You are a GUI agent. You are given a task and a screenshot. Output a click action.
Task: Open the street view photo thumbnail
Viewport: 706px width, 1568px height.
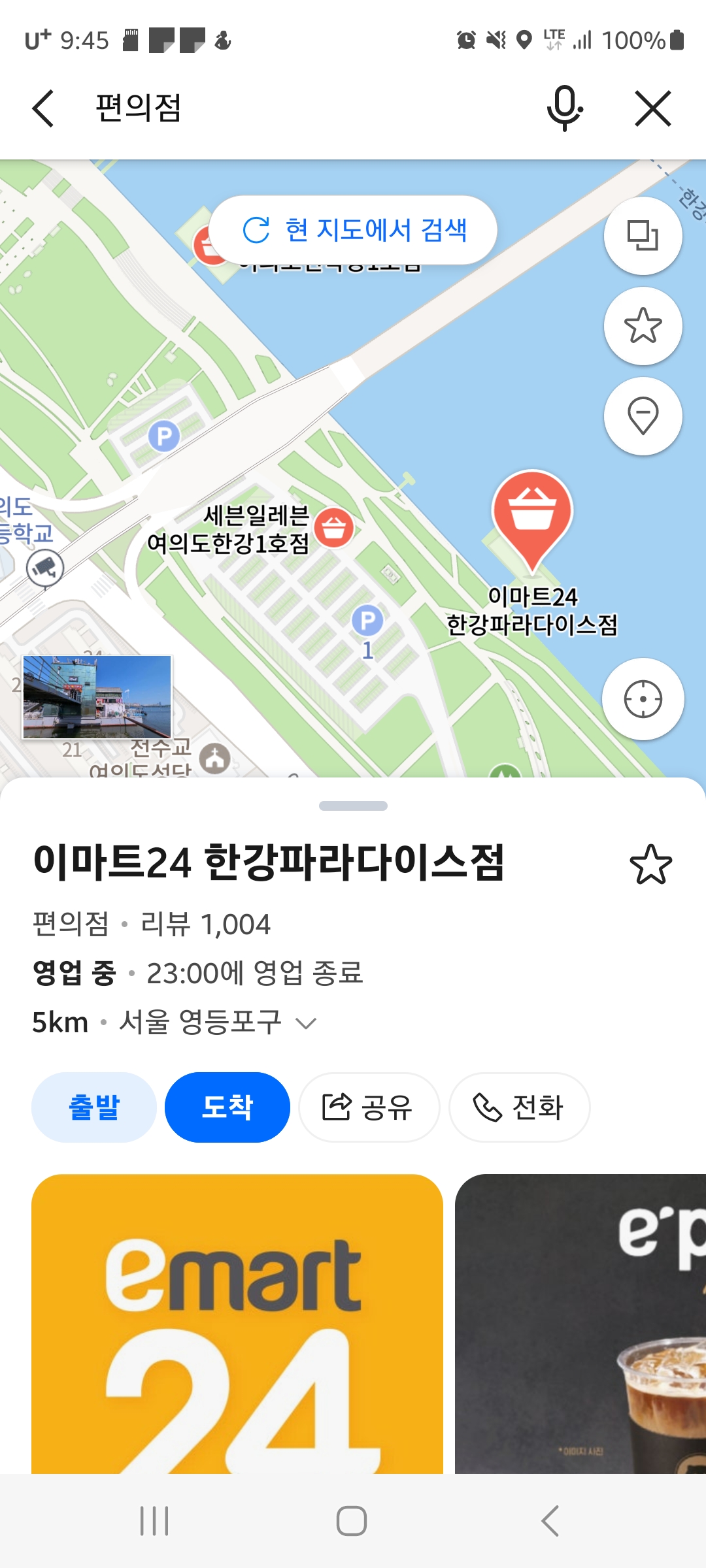click(97, 697)
